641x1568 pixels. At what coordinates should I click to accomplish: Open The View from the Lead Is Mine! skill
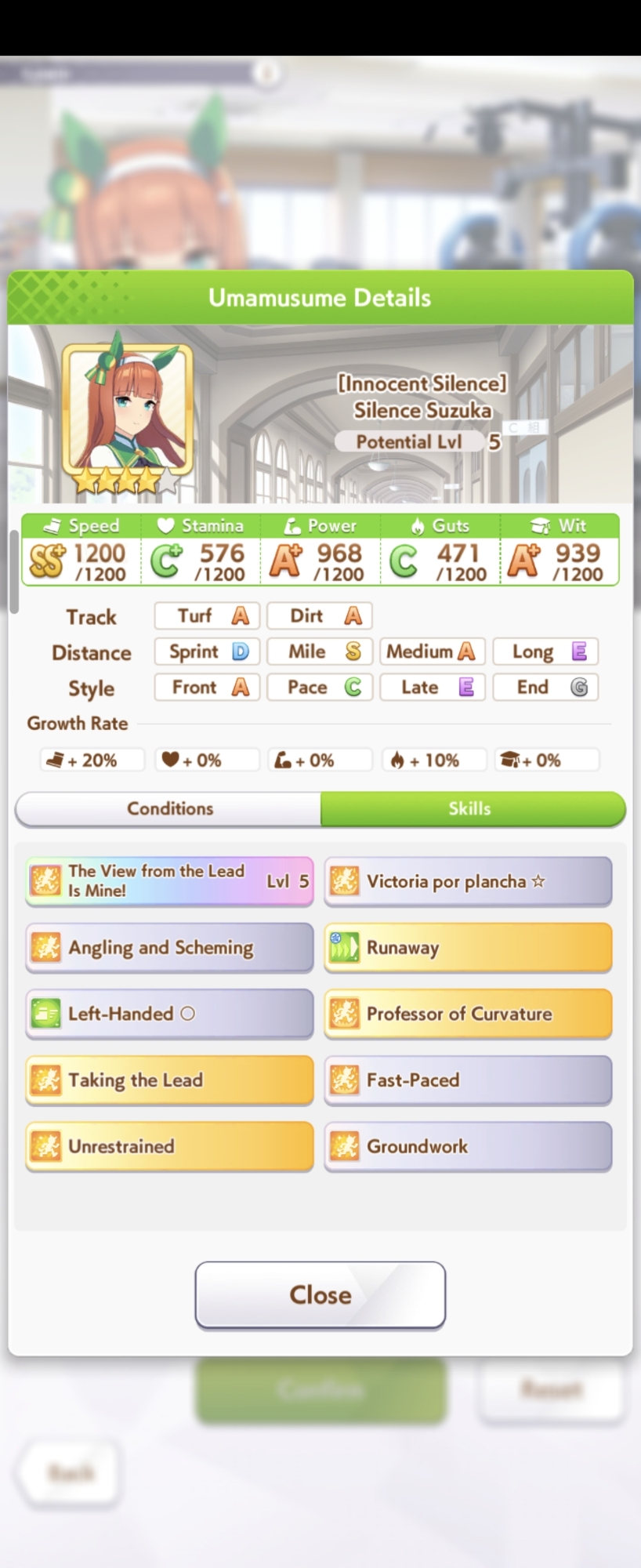(x=169, y=881)
